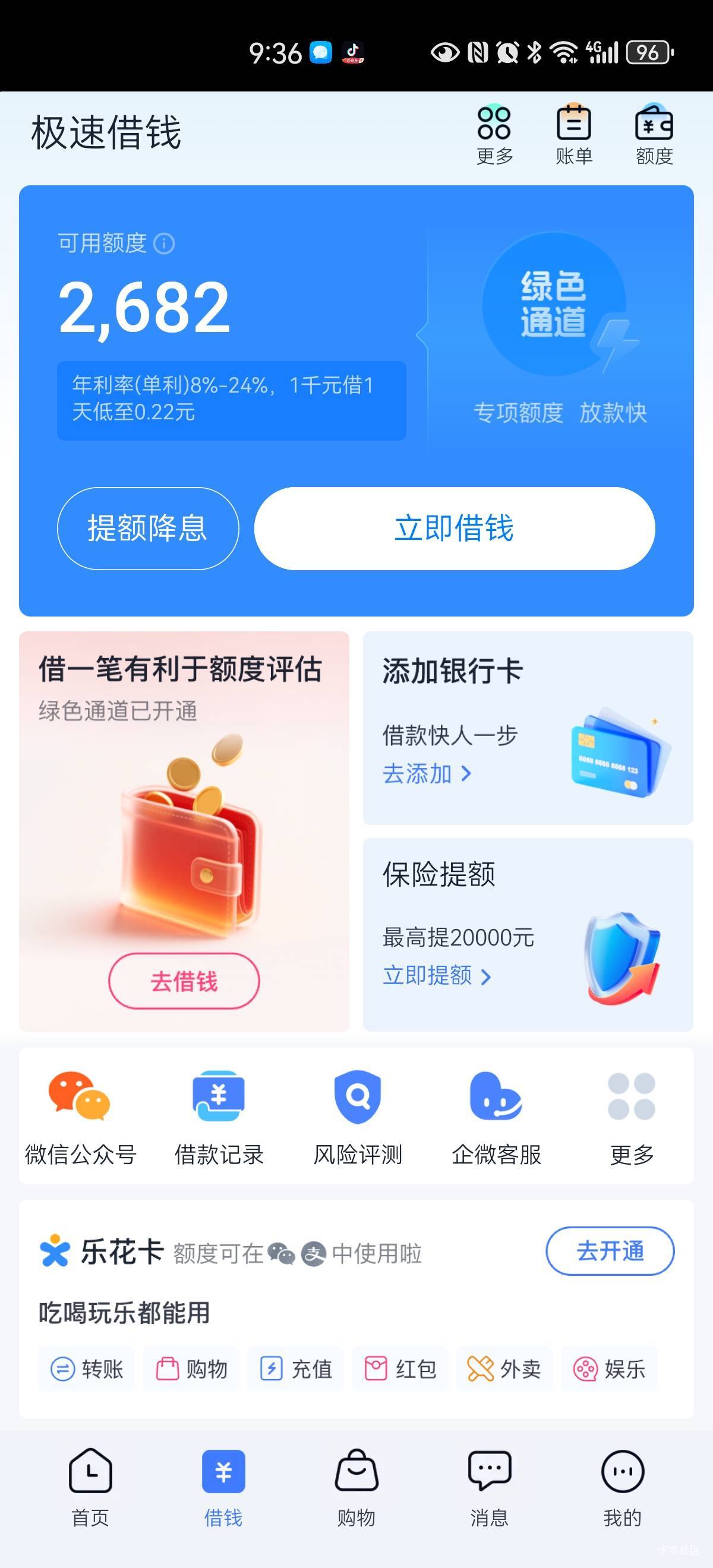Follow the 去添加 bank card link
Viewport: 713px width, 1568px height.
point(426,774)
